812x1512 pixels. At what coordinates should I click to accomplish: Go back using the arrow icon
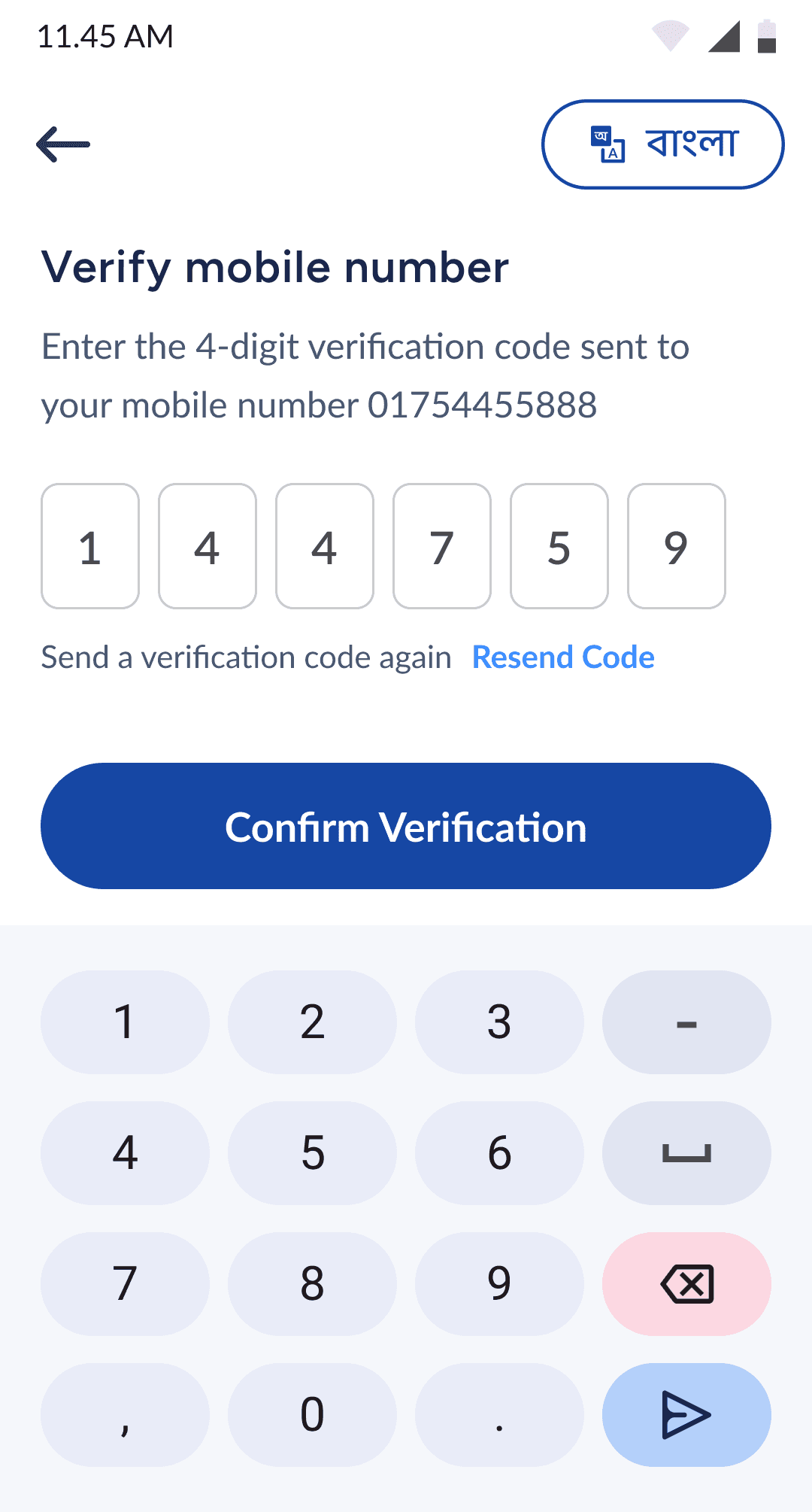tap(63, 144)
